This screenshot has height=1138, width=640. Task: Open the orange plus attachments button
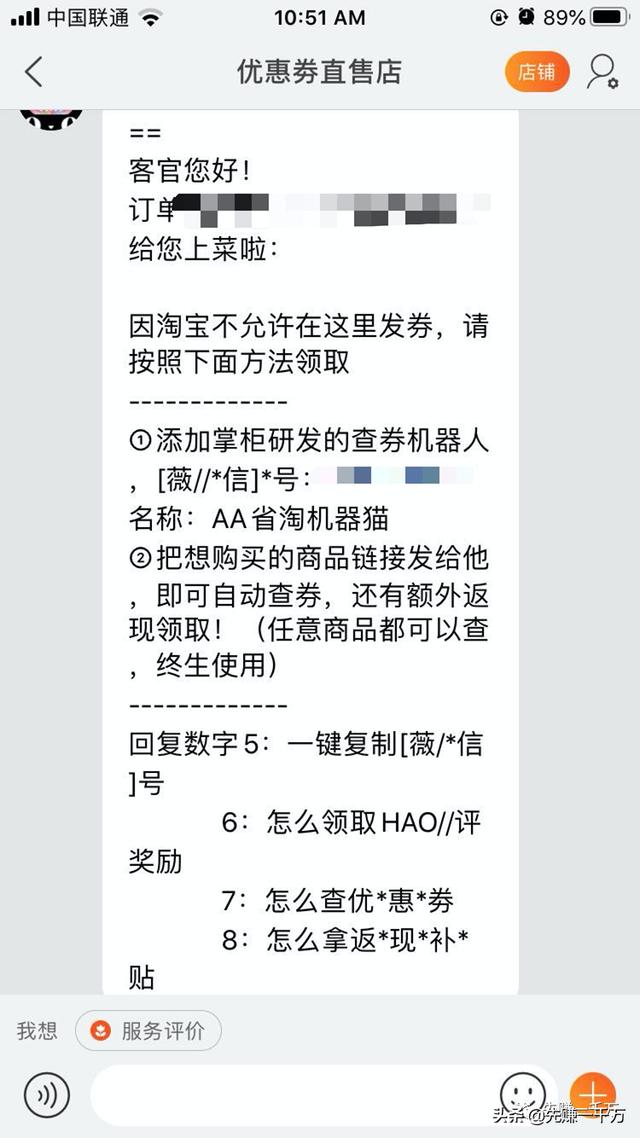[x=593, y=1094]
